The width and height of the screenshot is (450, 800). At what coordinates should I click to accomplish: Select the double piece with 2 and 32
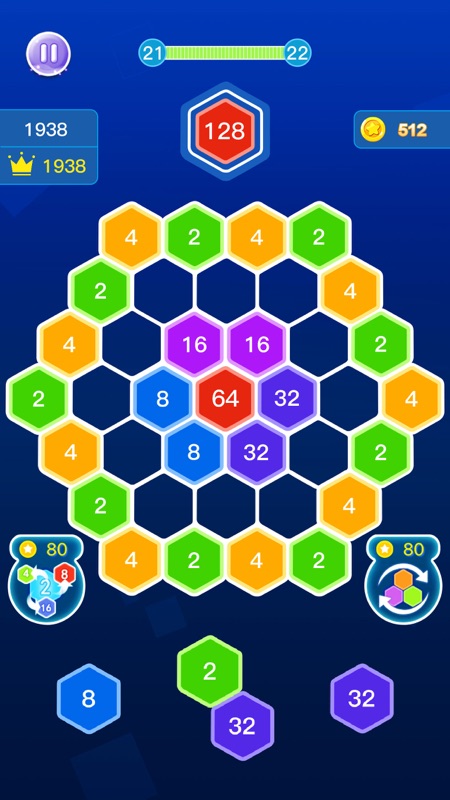(226, 698)
